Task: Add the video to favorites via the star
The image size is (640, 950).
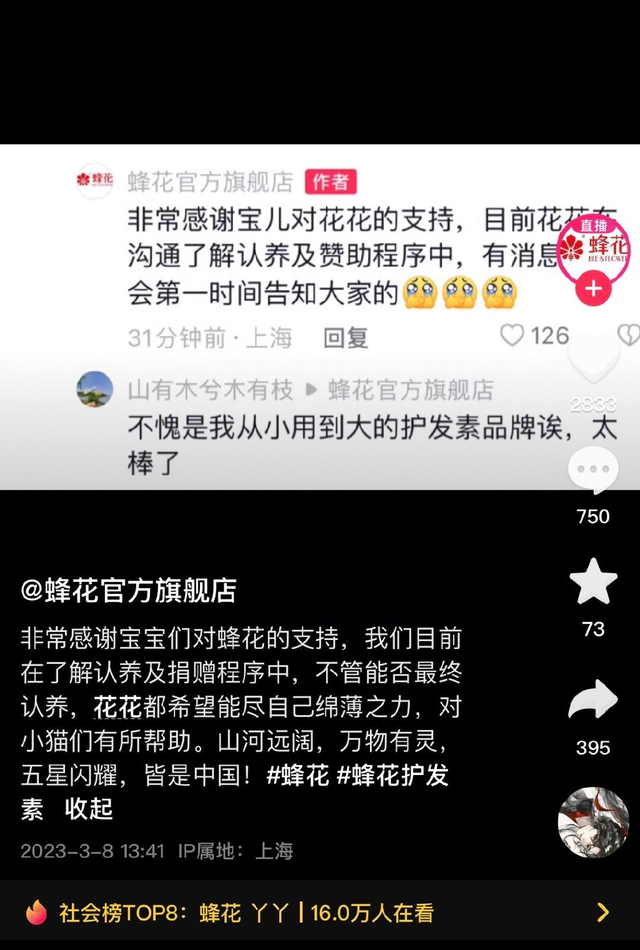Action: click(x=593, y=583)
